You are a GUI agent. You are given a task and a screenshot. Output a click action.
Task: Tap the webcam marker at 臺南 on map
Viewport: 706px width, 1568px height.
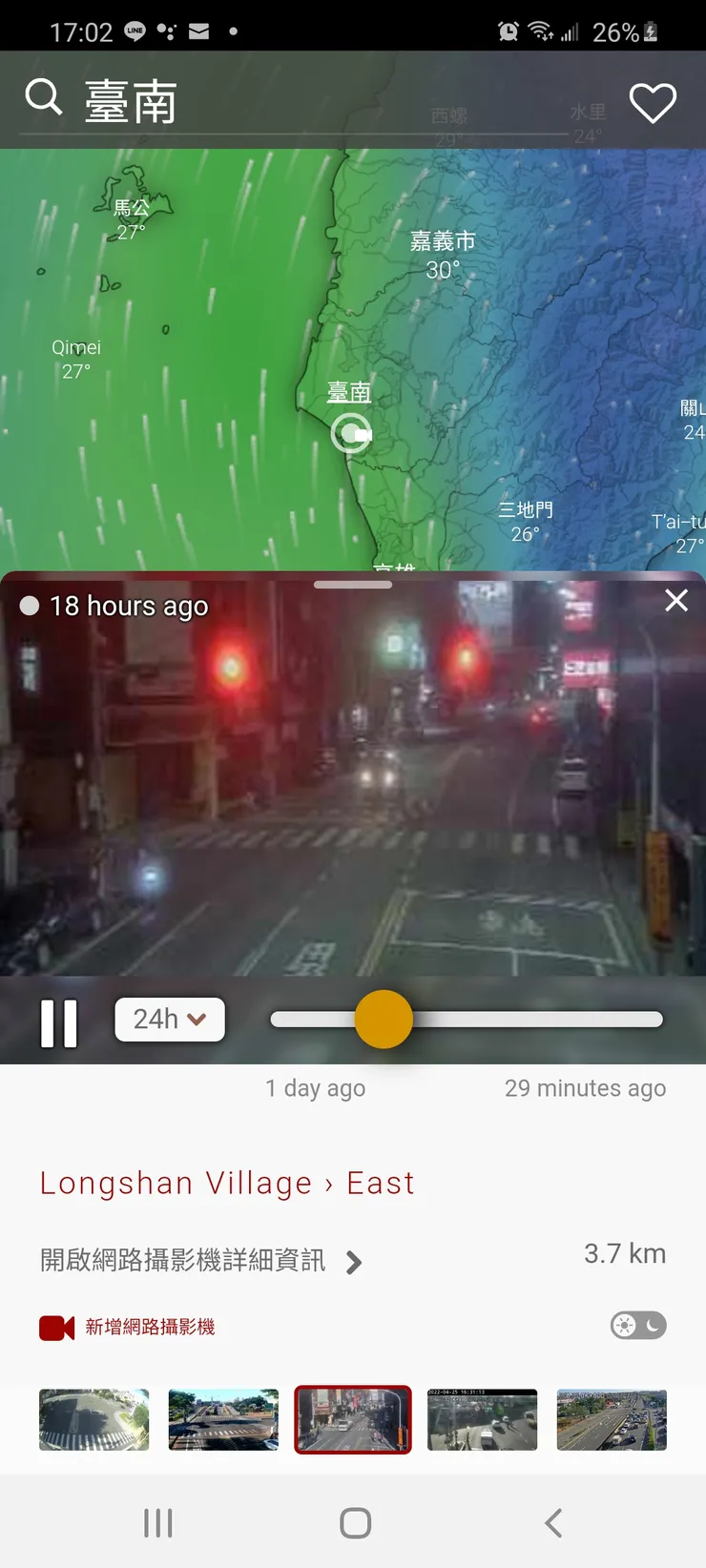[351, 433]
